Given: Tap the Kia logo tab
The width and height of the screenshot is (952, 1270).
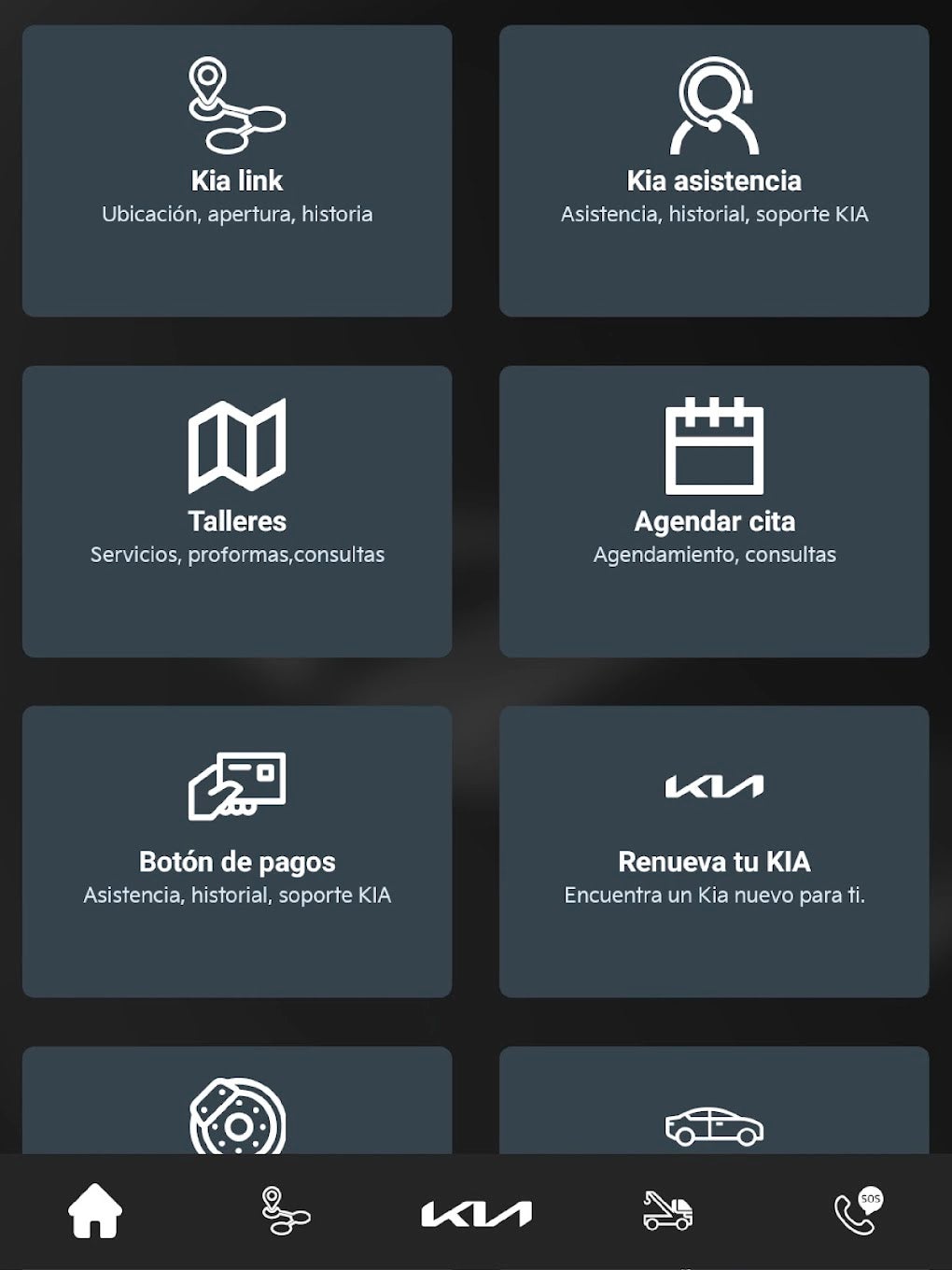Looking at the screenshot, I should click(x=476, y=1213).
